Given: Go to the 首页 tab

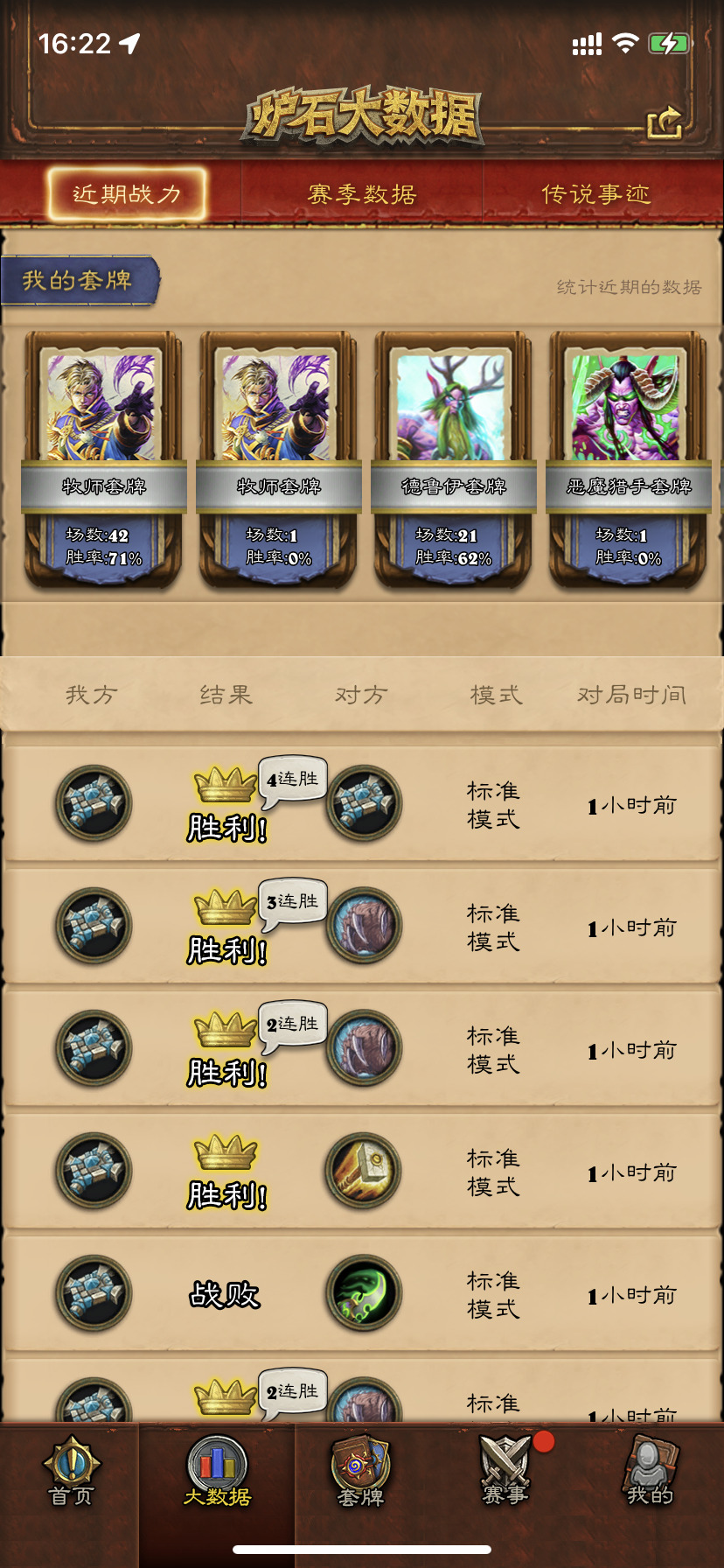Looking at the screenshot, I should point(71,1472).
